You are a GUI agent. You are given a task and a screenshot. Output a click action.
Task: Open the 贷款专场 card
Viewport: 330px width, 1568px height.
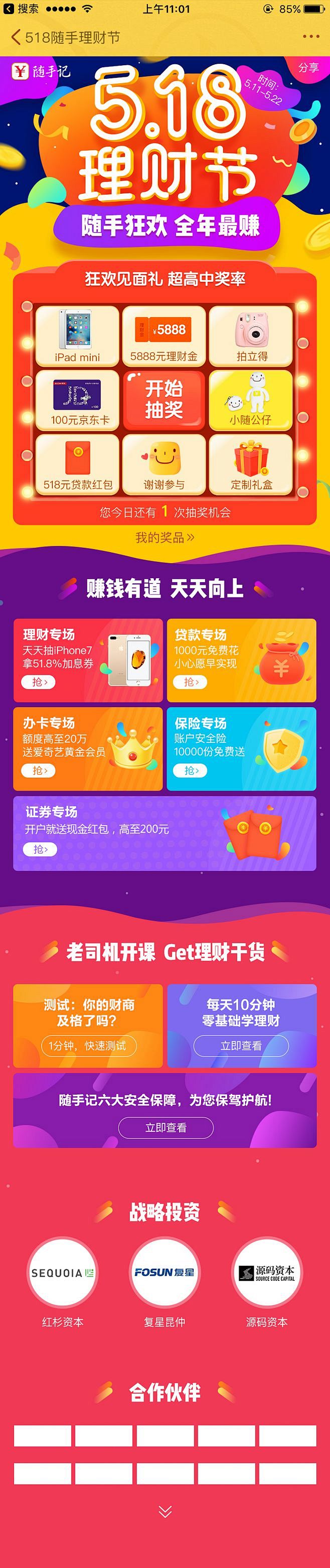tap(241, 660)
